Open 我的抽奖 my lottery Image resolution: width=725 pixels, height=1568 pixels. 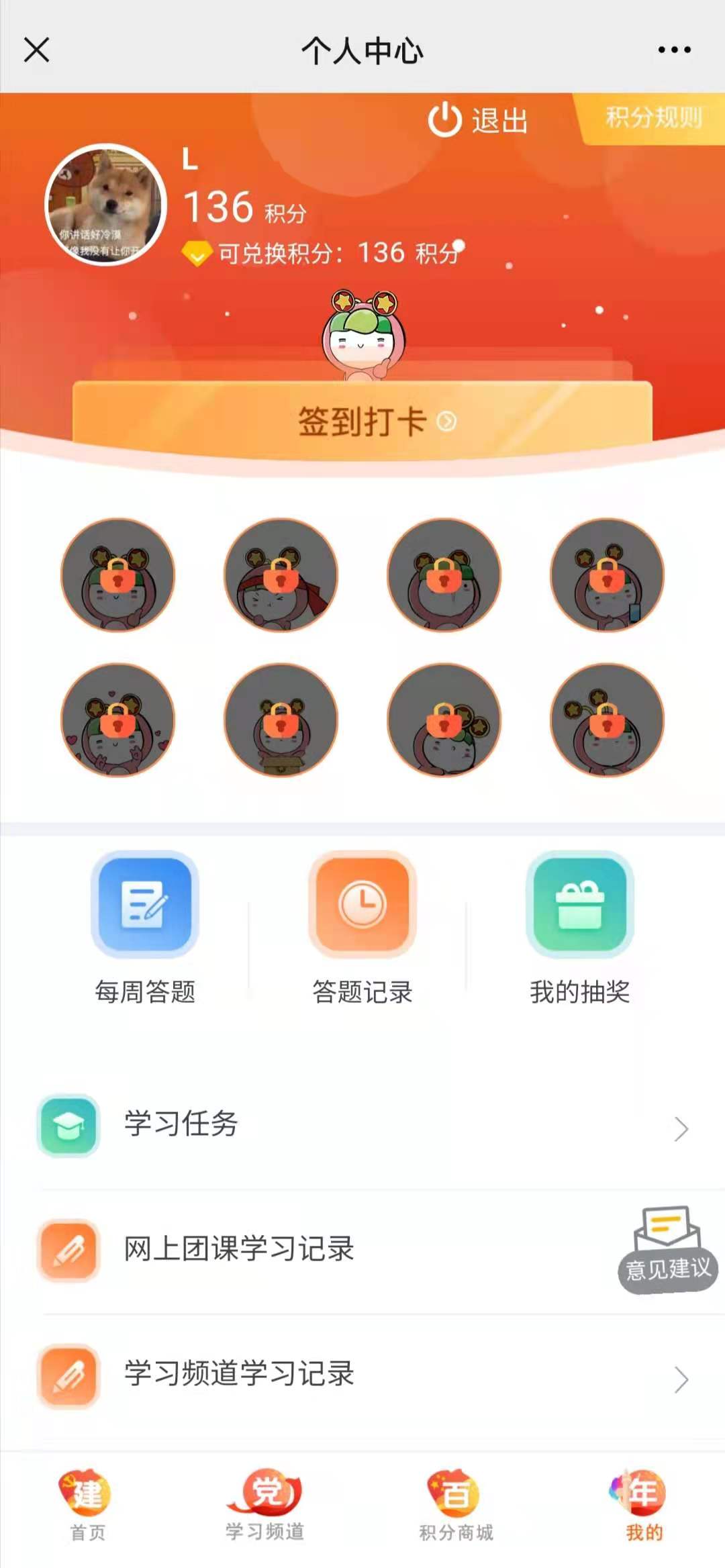tap(580, 926)
